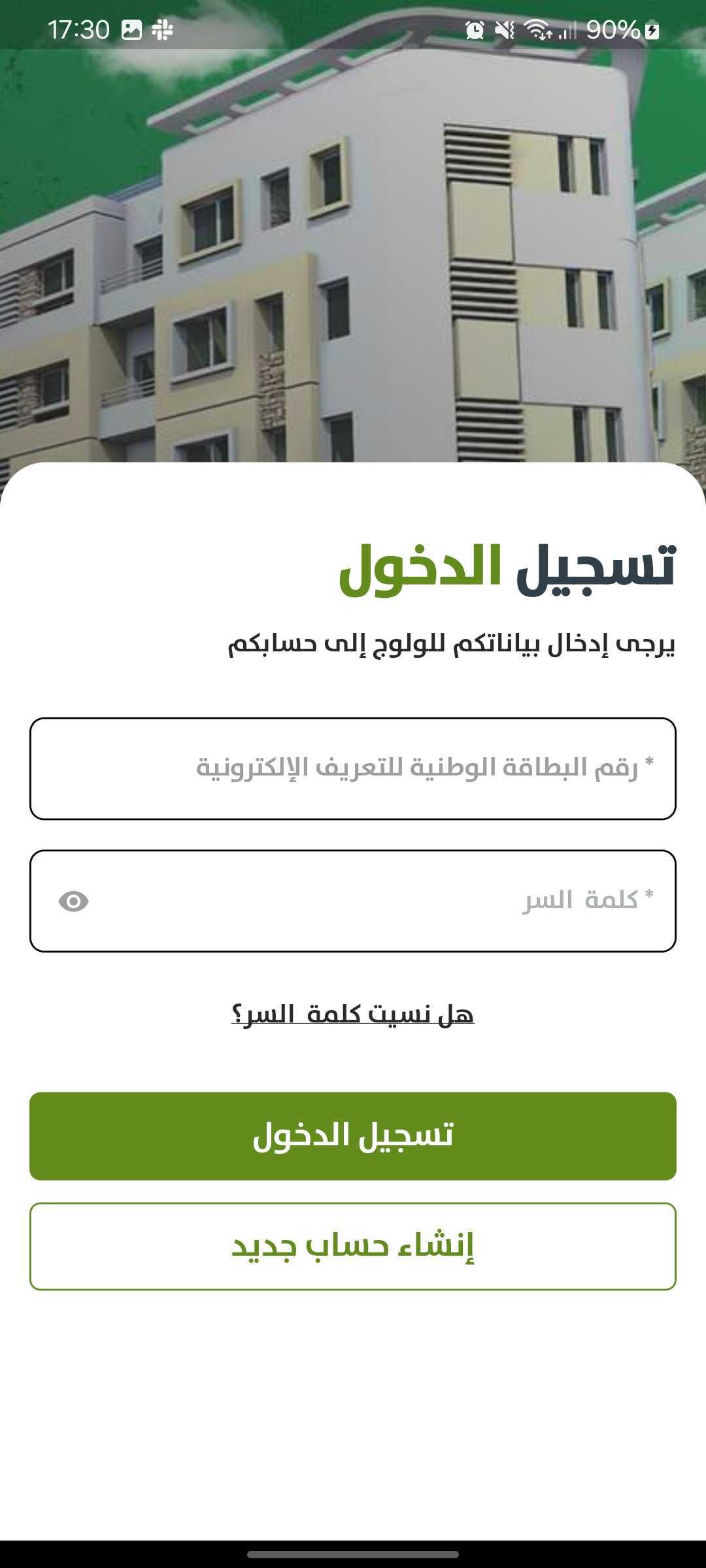Tap the national ID card number field
The height and width of the screenshot is (1568, 706).
point(353,768)
